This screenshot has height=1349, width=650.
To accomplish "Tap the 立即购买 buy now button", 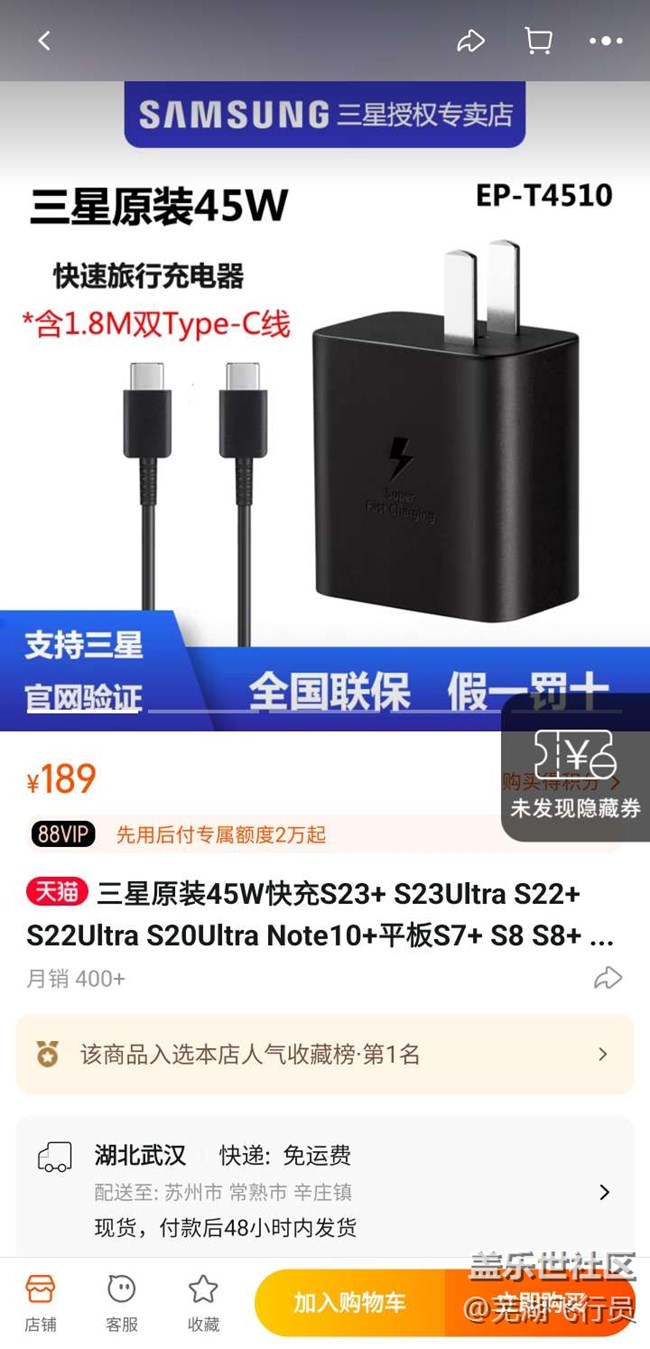I will pos(540,1302).
